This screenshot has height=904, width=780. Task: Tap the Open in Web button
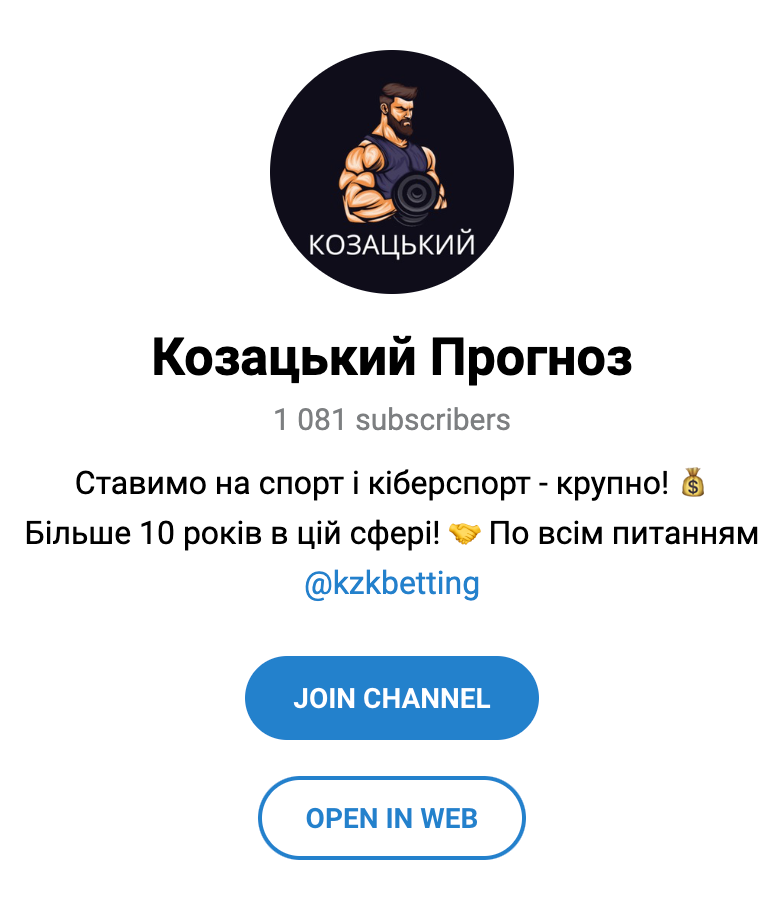[391, 818]
